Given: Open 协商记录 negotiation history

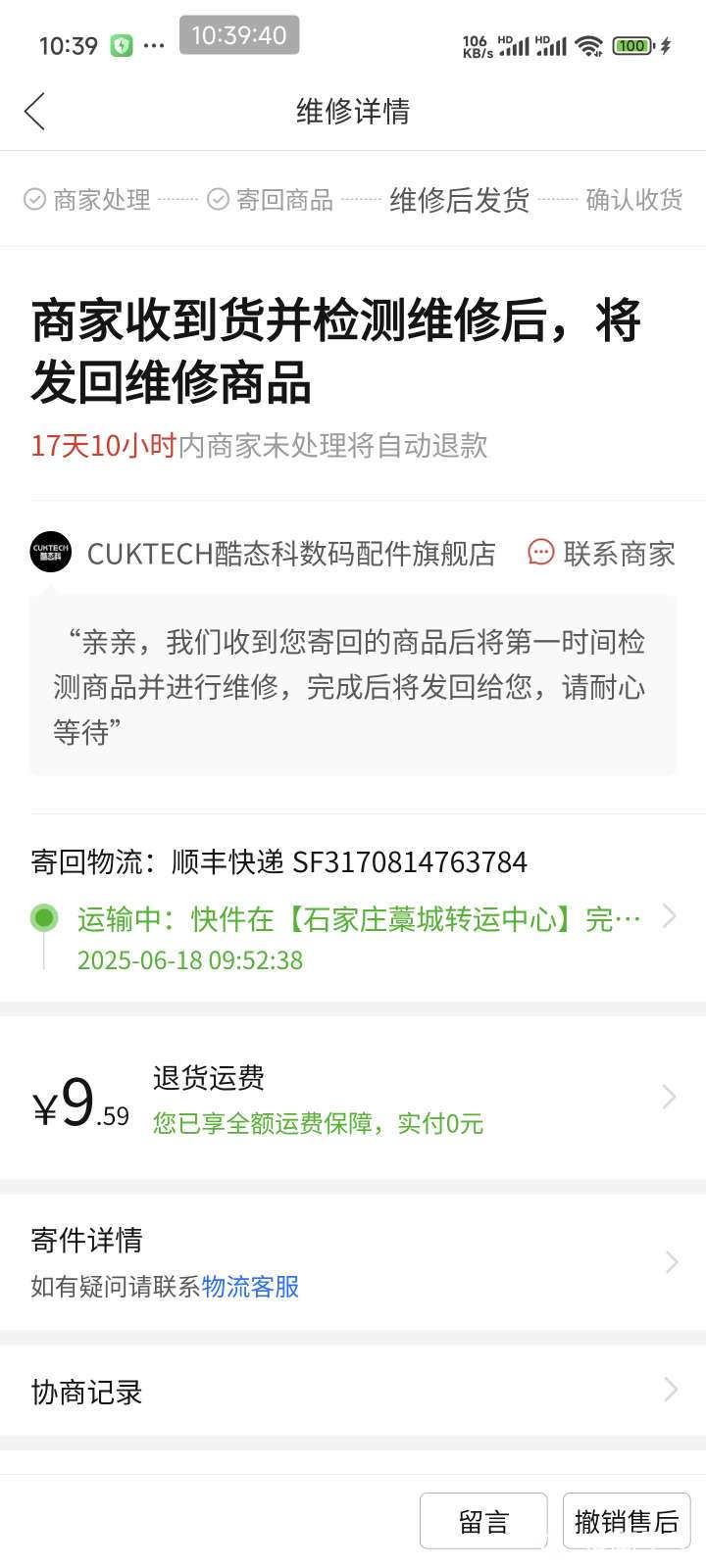Looking at the screenshot, I should coord(353,1392).
